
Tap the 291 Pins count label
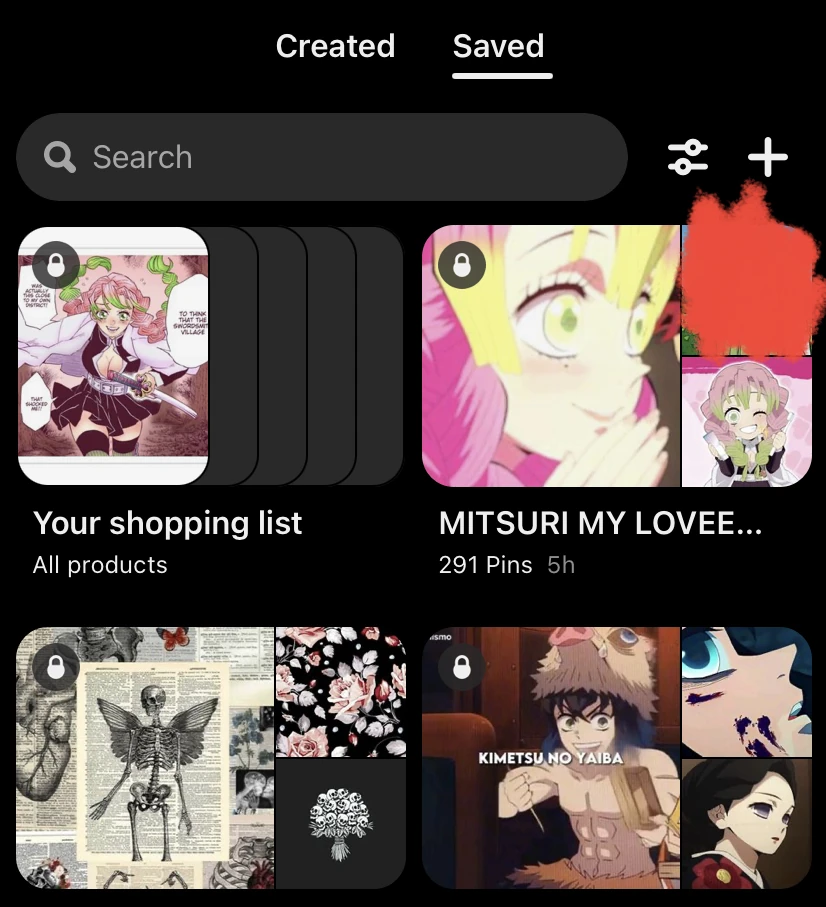(x=484, y=564)
